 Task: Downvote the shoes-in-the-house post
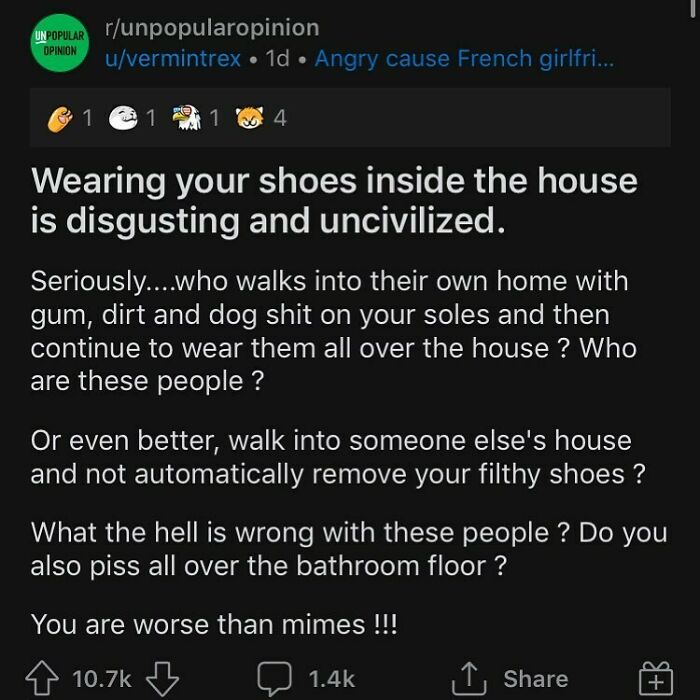point(162,679)
